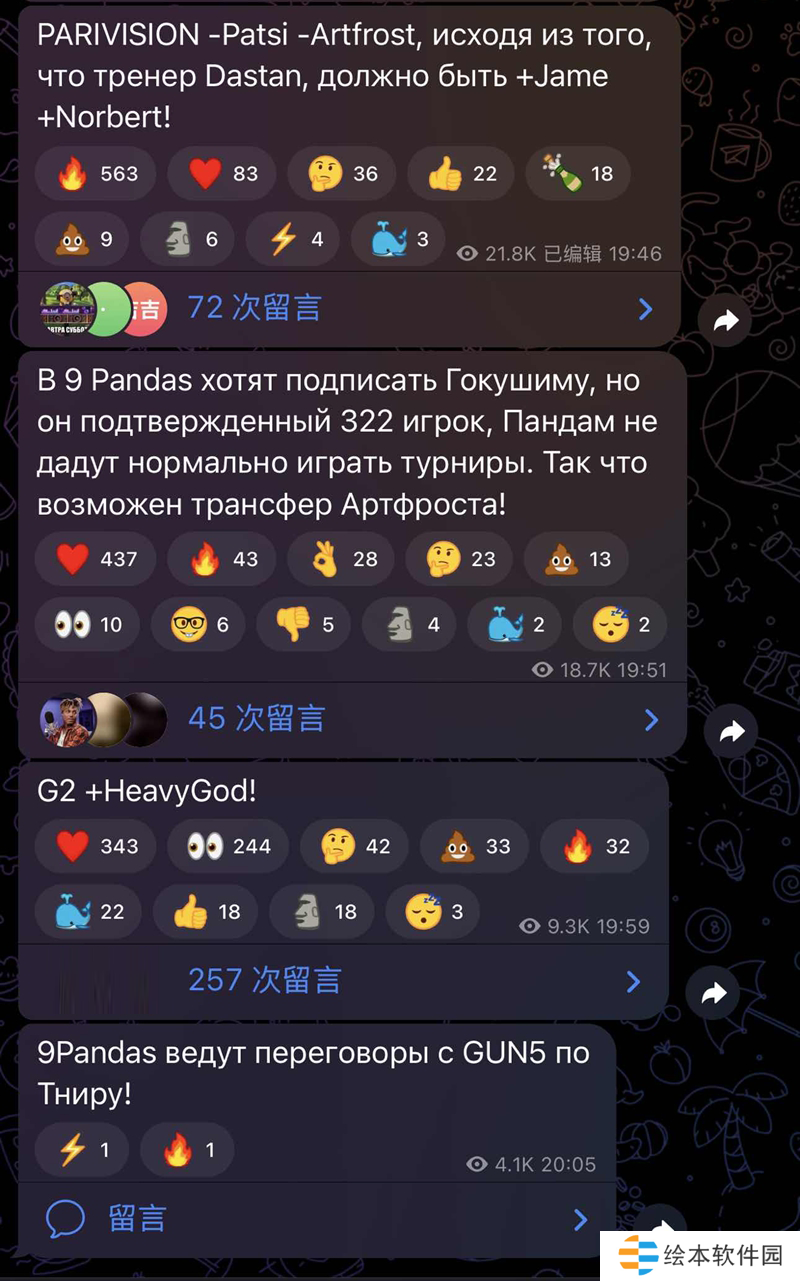Screen dimensions: 800x1281
Task: Open the 257 comments thread
Action: [x=264, y=980]
